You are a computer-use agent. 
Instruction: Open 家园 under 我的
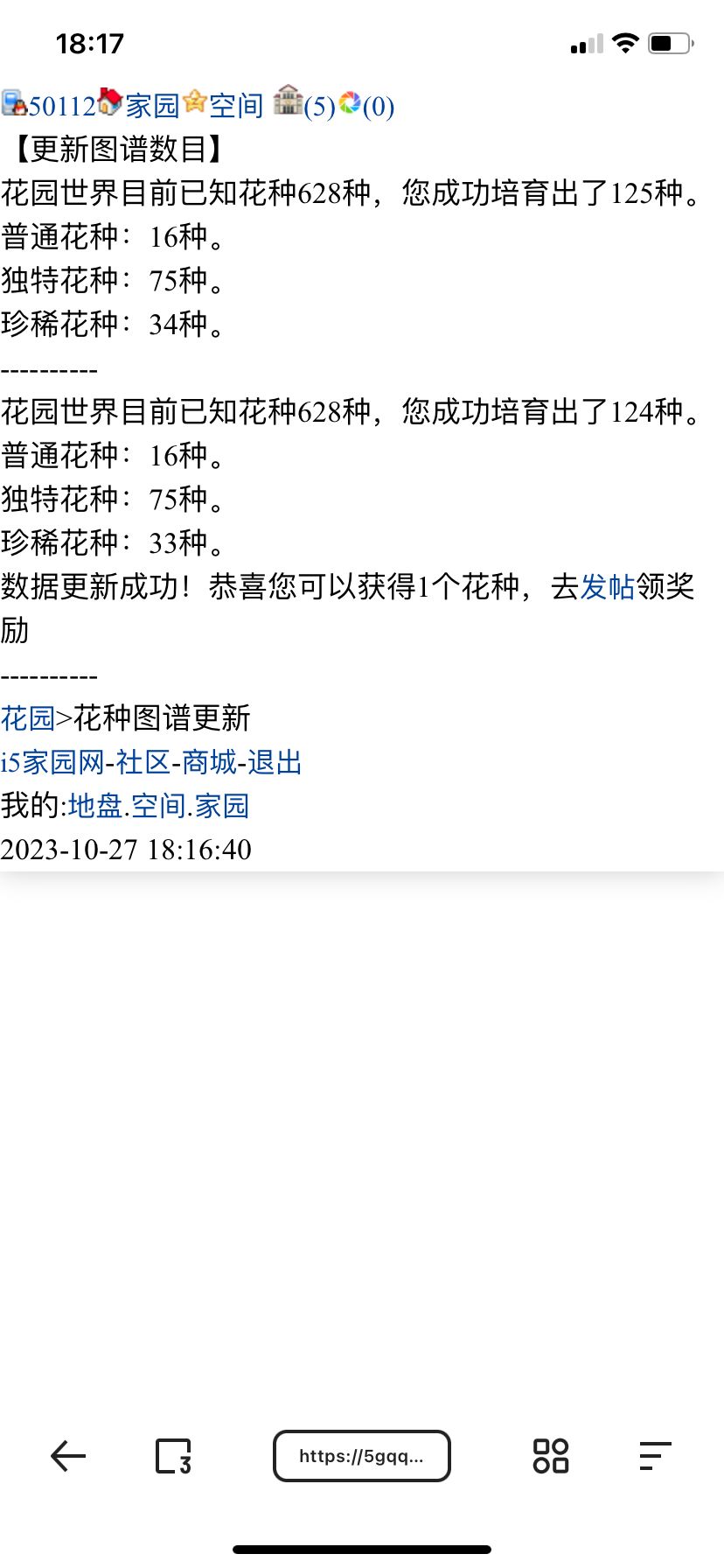pyautogui.click(x=222, y=806)
